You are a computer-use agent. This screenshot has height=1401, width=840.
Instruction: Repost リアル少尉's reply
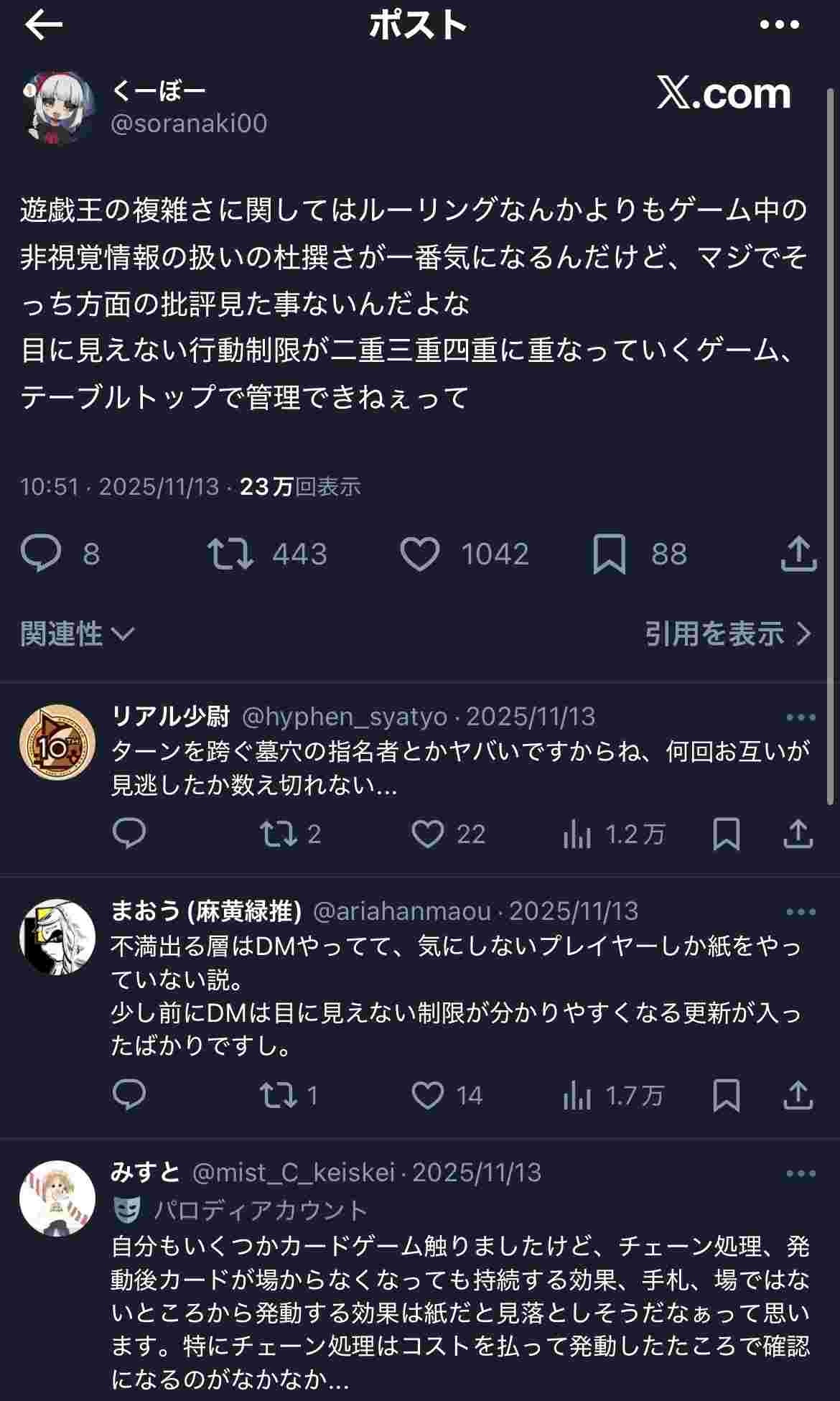pos(278,834)
